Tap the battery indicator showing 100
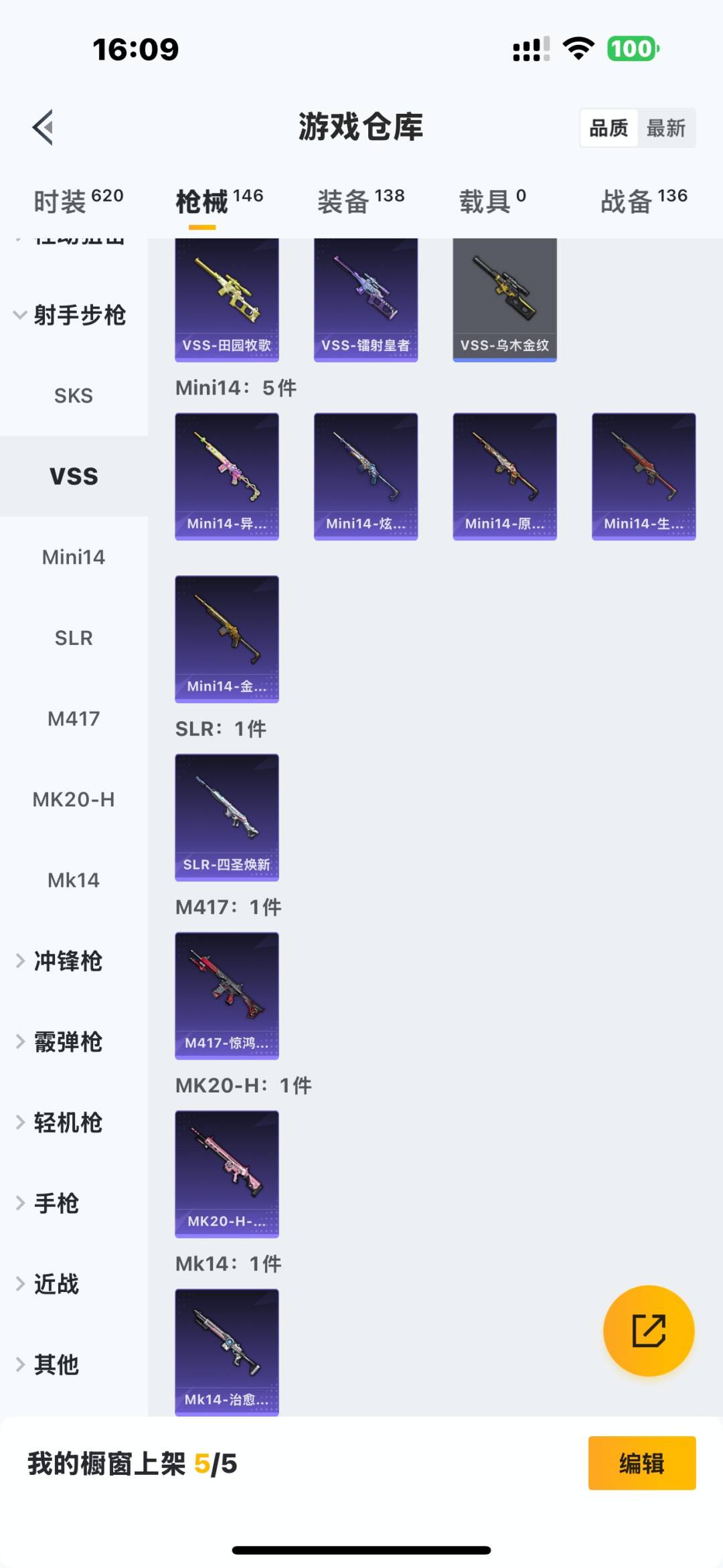This screenshot has width=723, height=1568. pyautogui.click(x=633, y=48)
